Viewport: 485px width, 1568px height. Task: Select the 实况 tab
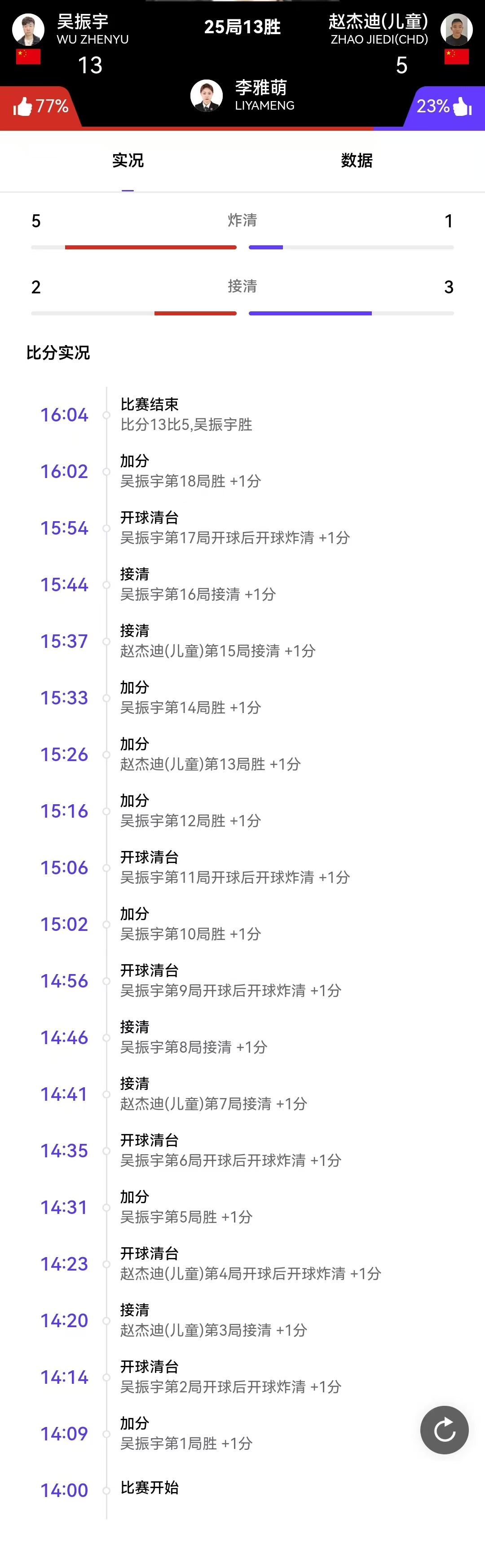128,161
